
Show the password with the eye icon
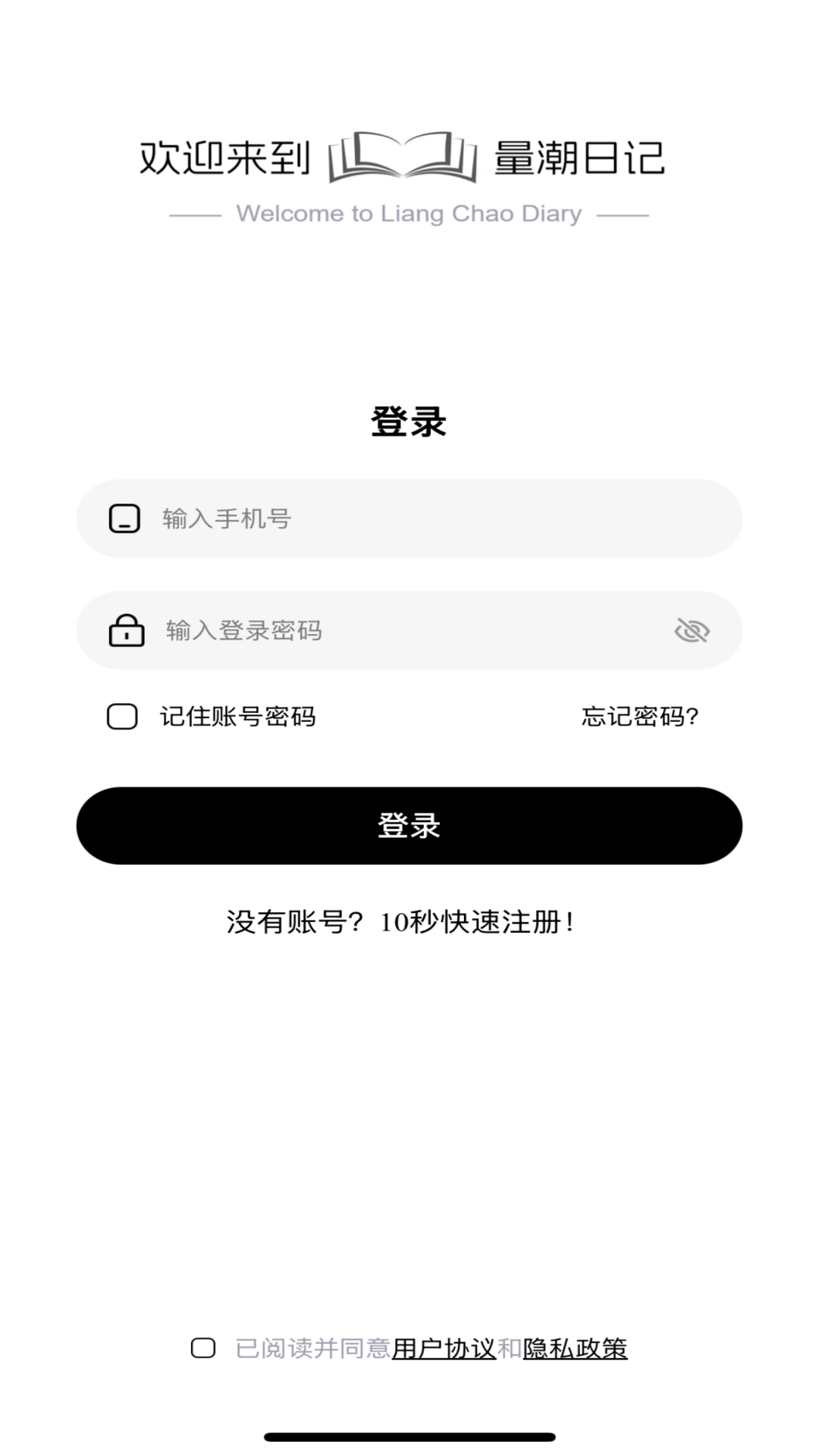692,630
